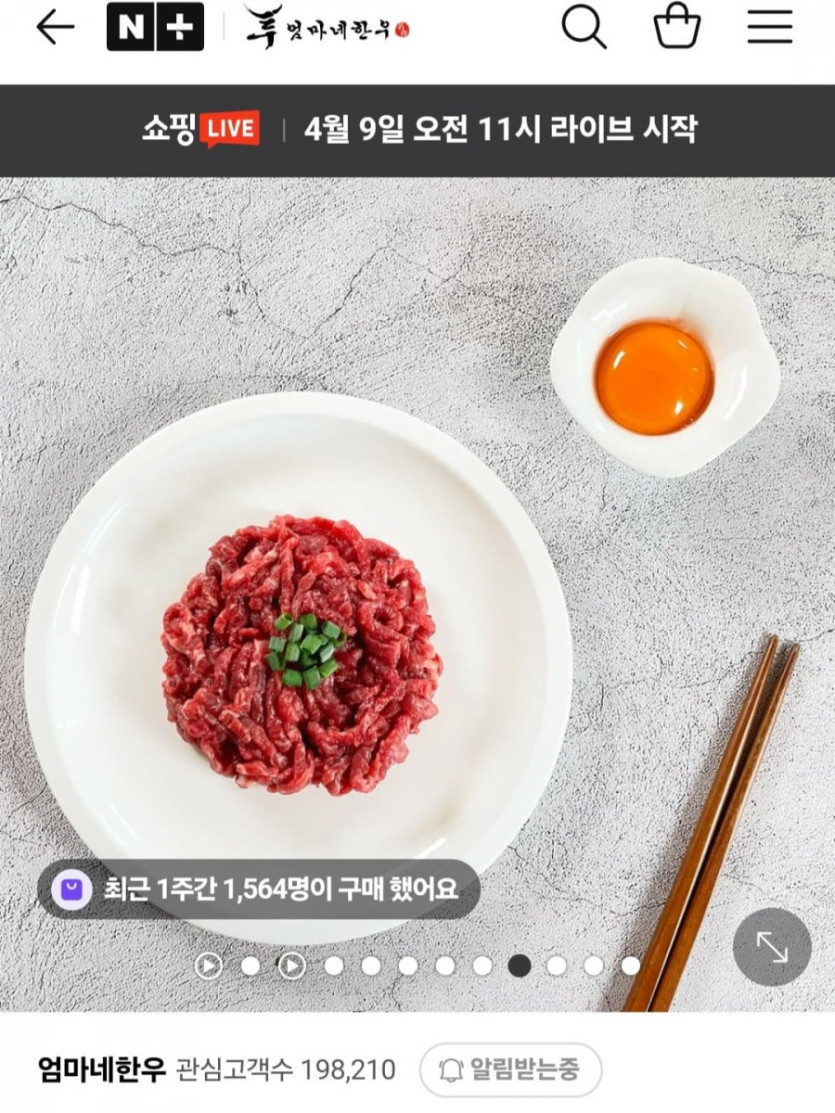
Task: Open the N+ Naver shopping home
Action: coord(155,27)
